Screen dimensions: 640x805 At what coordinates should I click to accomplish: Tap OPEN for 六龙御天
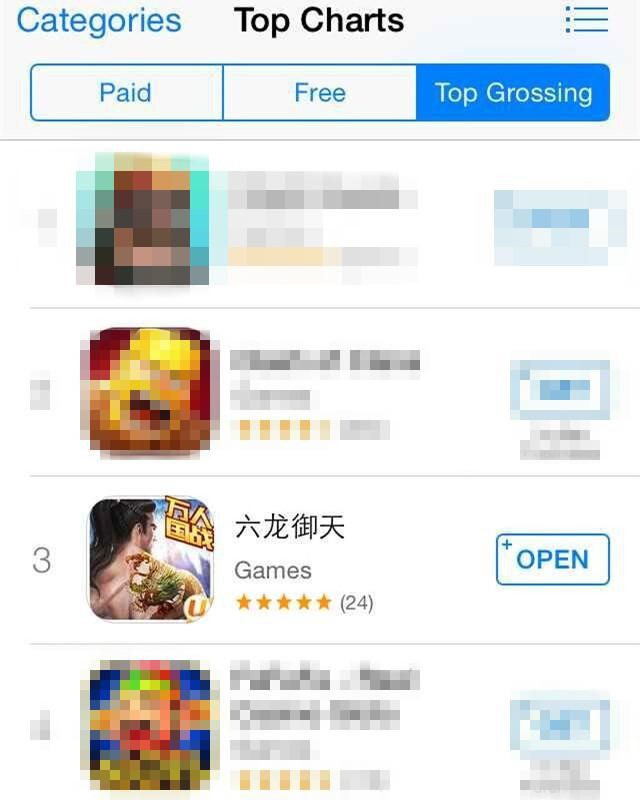pos(552,559)
